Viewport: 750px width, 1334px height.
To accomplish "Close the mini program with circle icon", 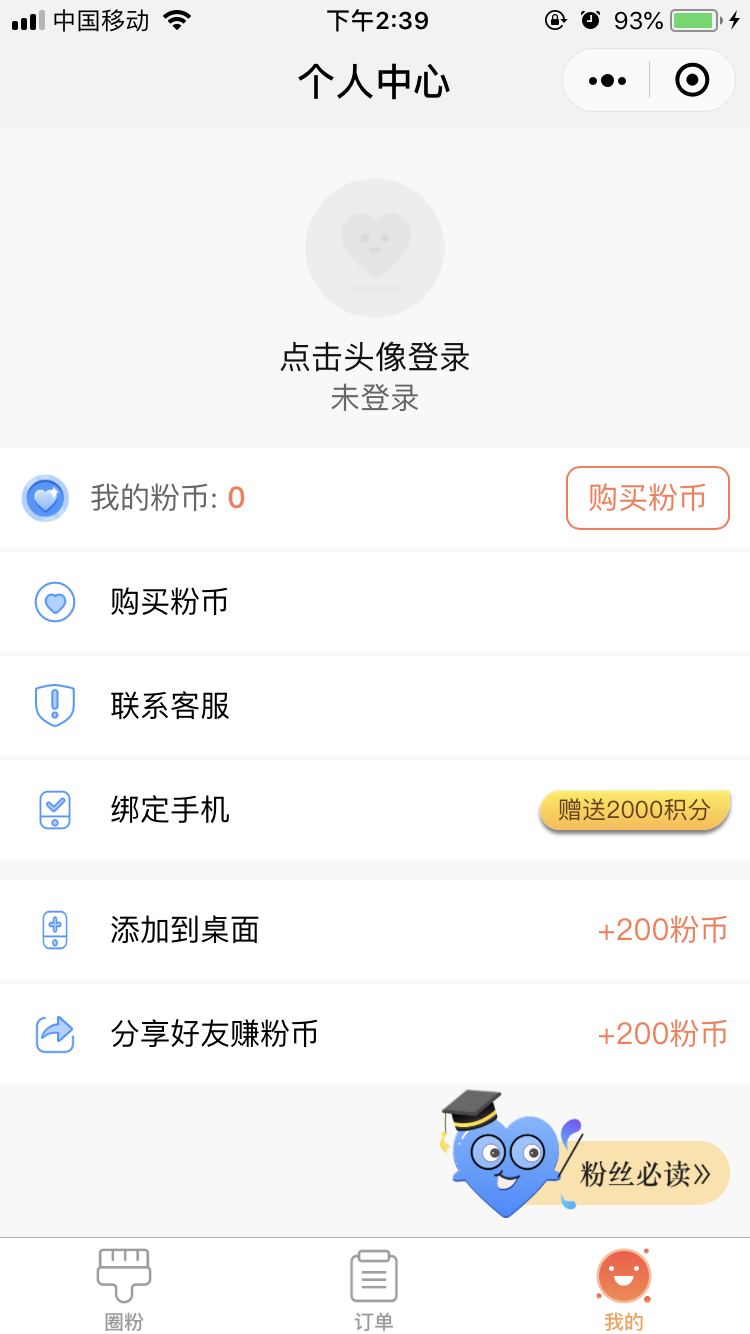I will coord(692,80).
